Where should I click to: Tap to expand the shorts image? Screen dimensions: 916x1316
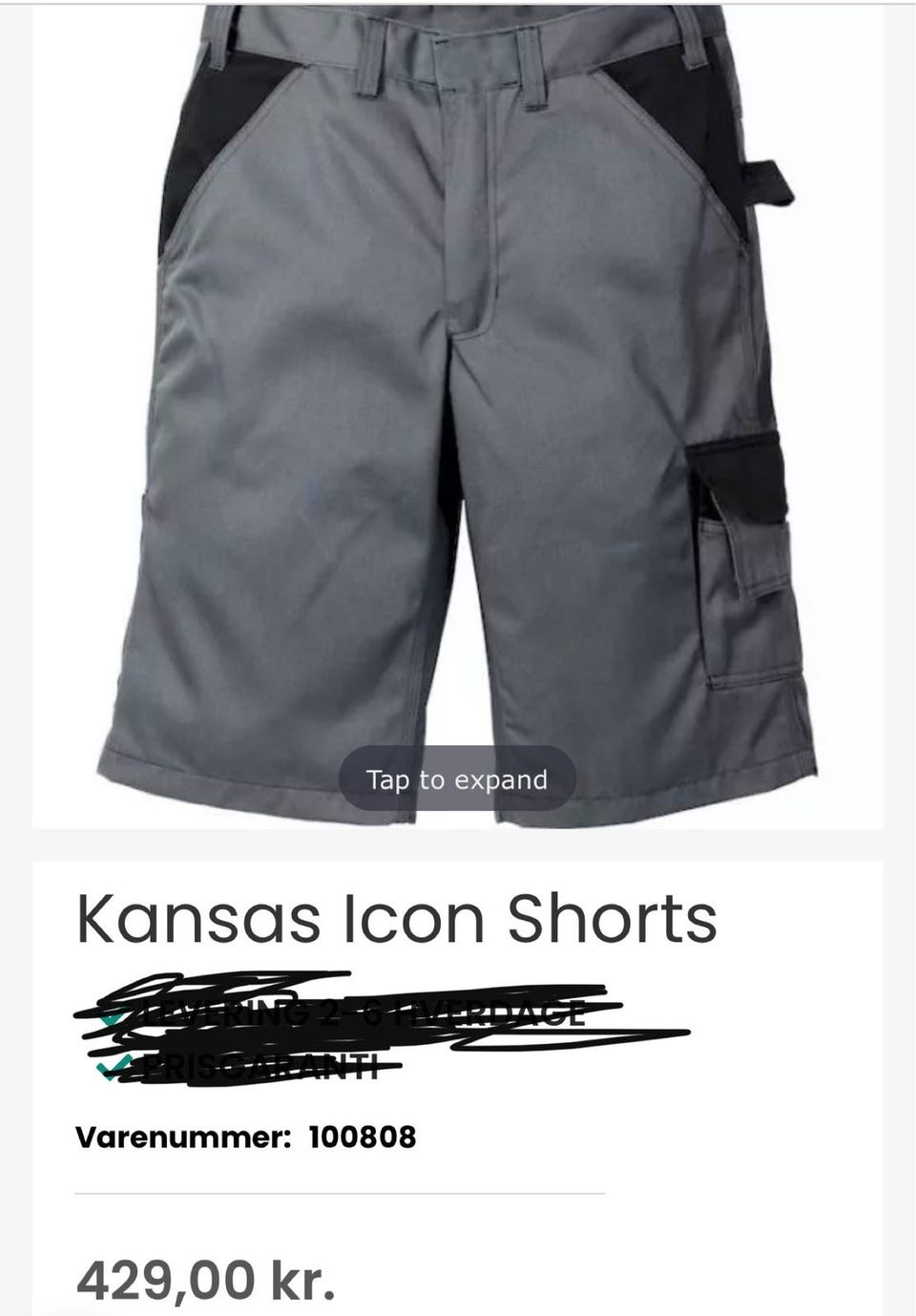(457, 779)
